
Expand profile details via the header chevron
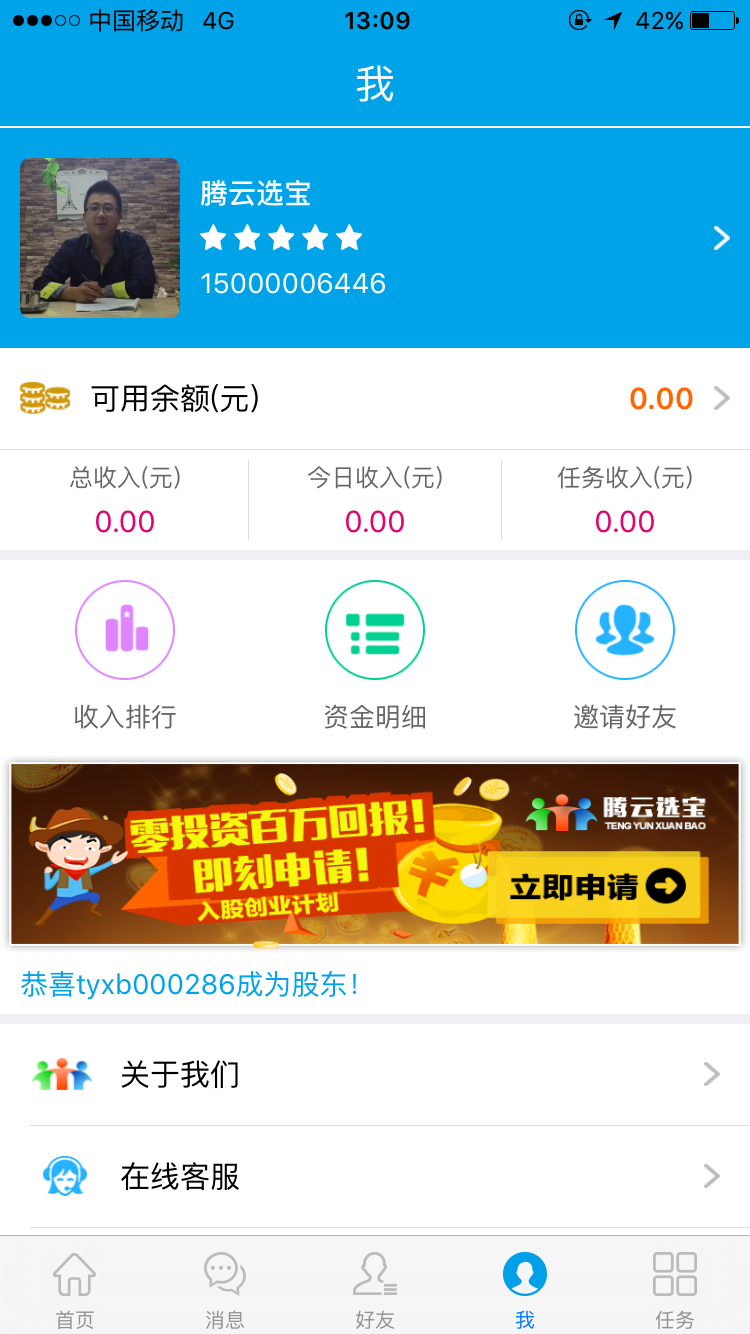point(720,238)
